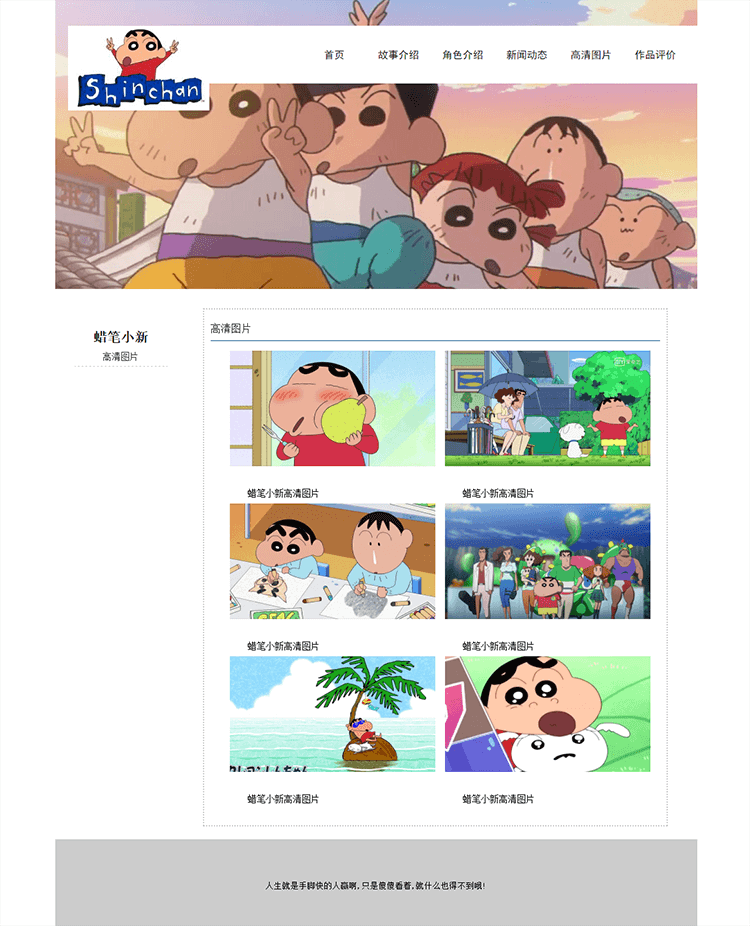Open the picture with the umbrella couple
This screenshot has width=750, height=926.
click(x=547, y=408)
